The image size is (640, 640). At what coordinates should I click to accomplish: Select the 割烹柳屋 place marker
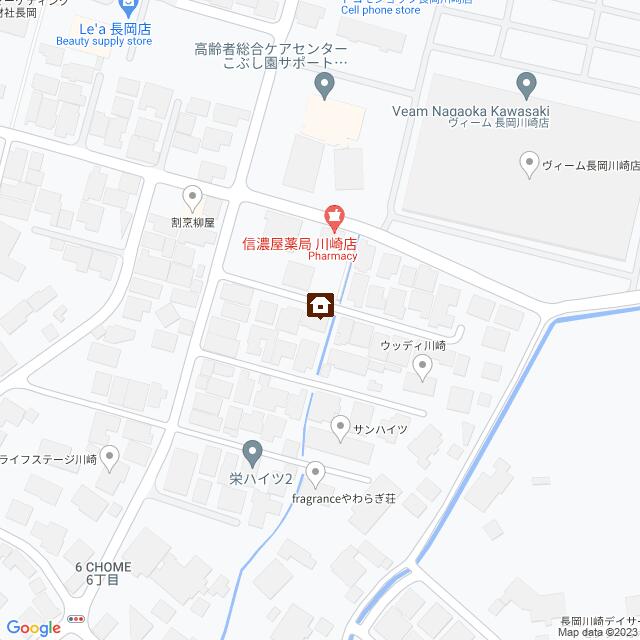coord(192,197)
